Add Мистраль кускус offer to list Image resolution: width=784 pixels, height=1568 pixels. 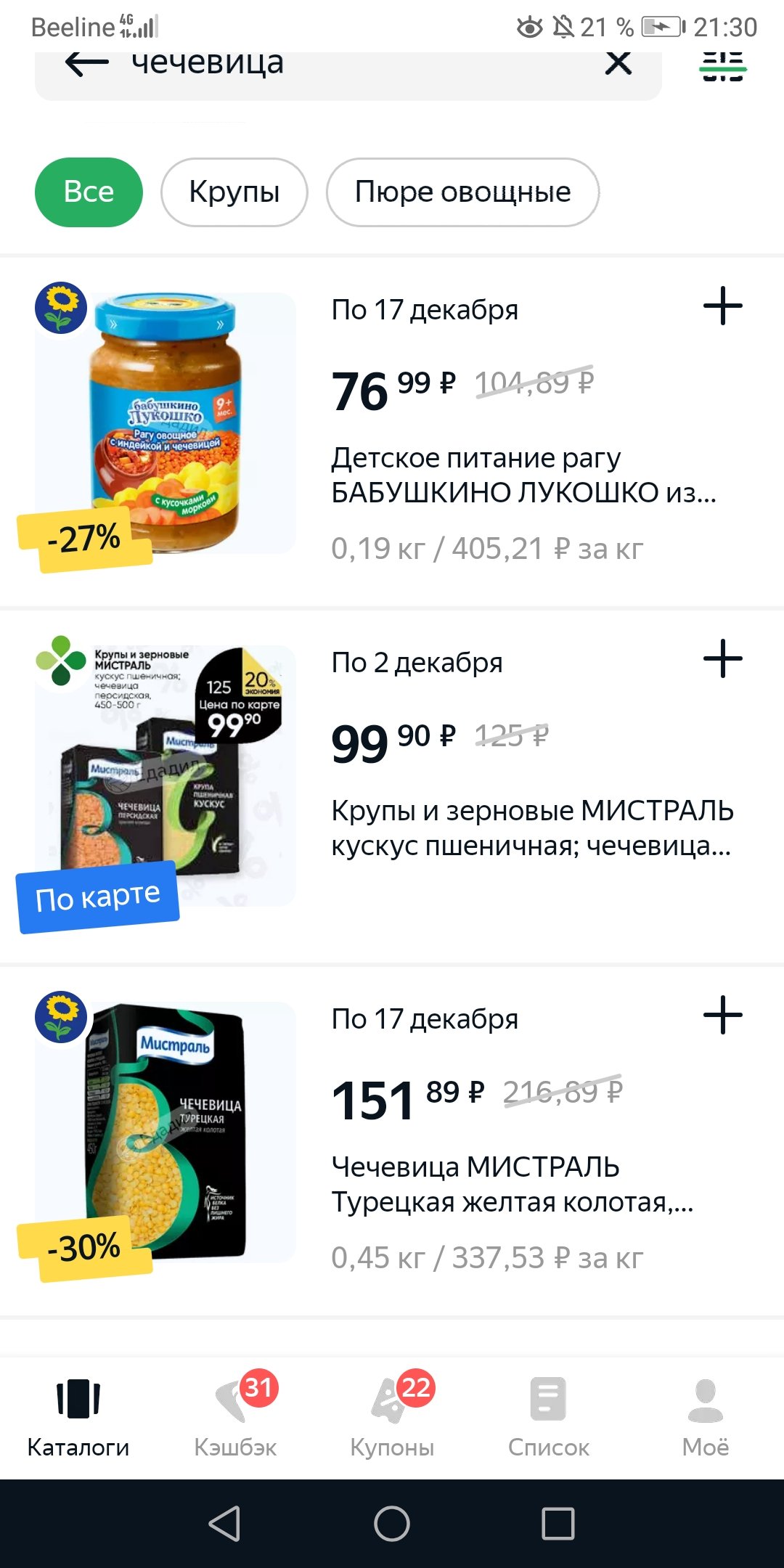722,659
